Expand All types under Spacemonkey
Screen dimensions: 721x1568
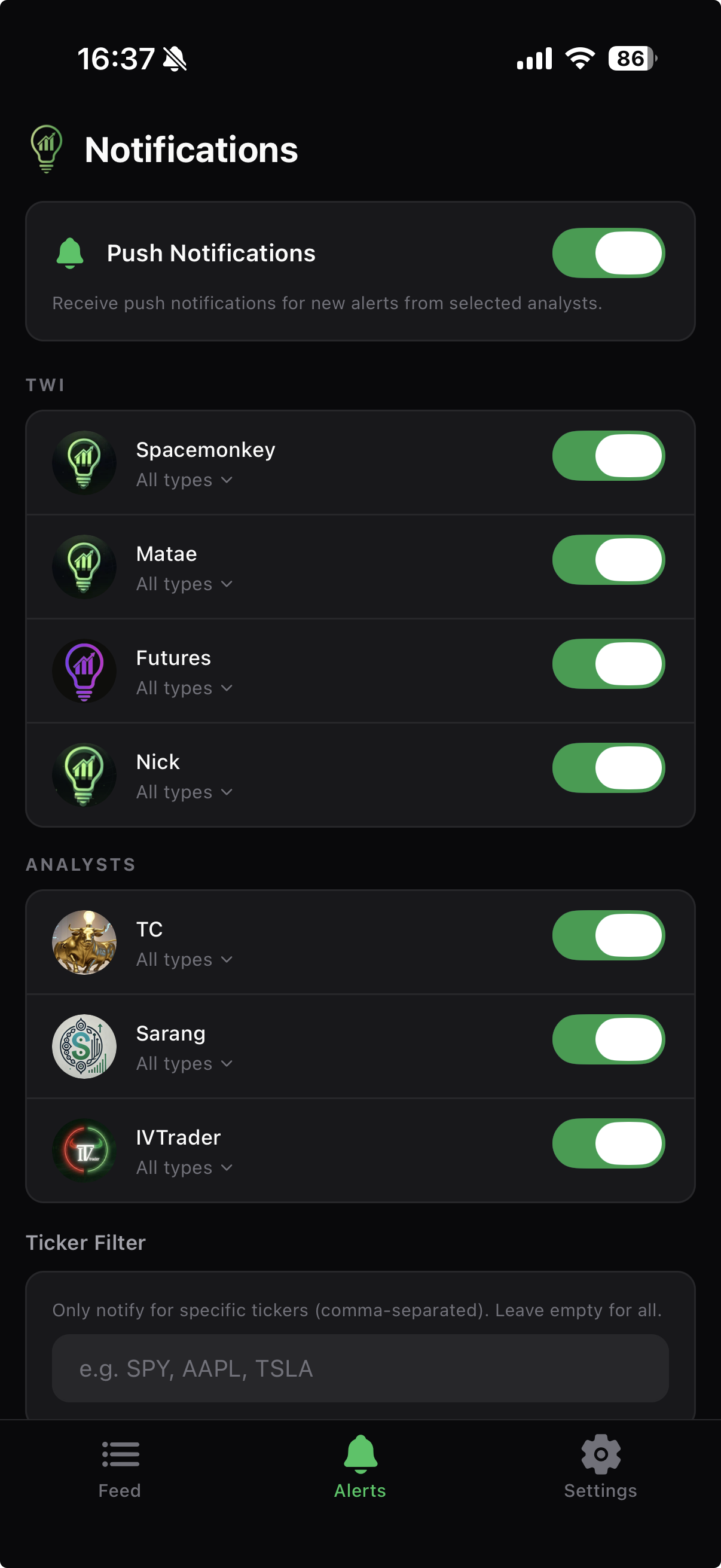coord(184,480)
